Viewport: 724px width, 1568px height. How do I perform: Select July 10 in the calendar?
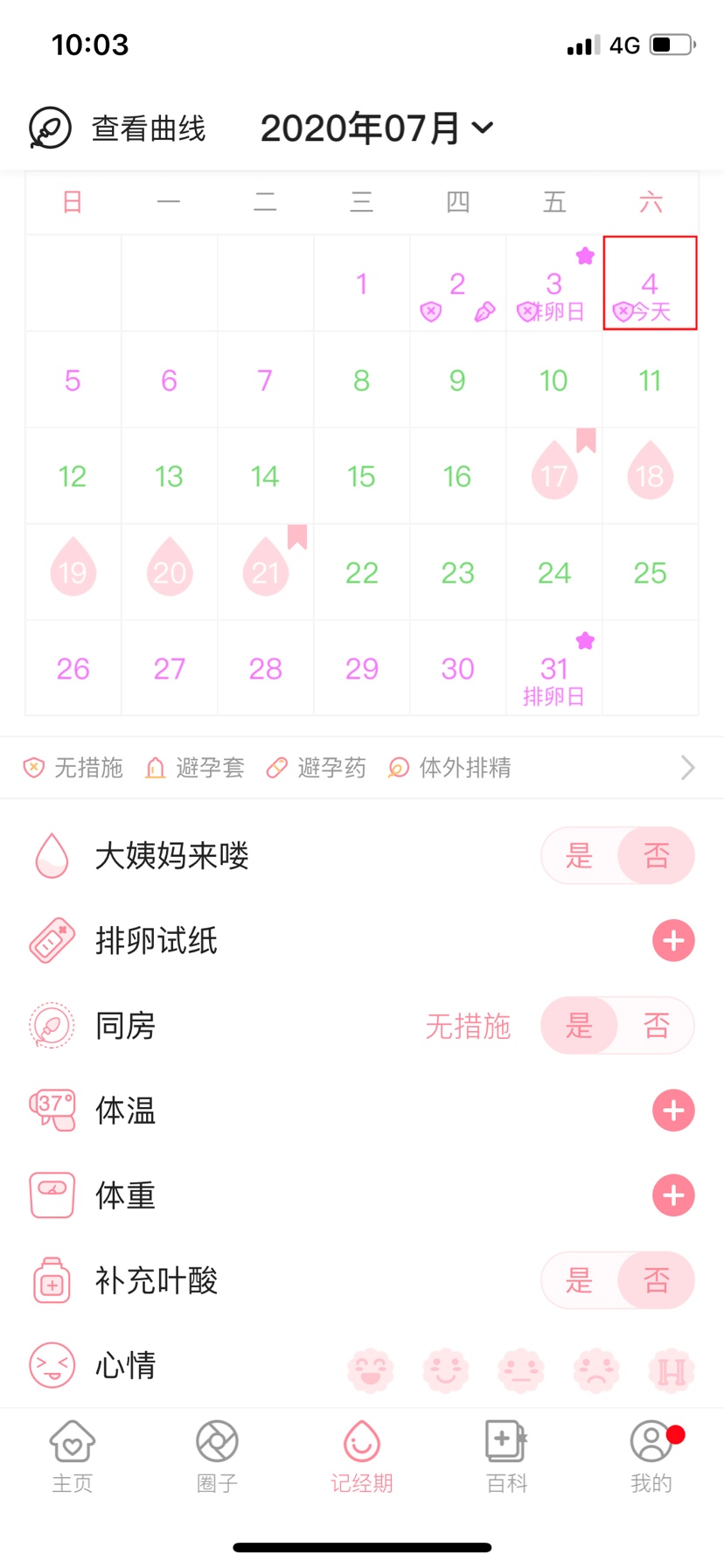tap(554, 380)
